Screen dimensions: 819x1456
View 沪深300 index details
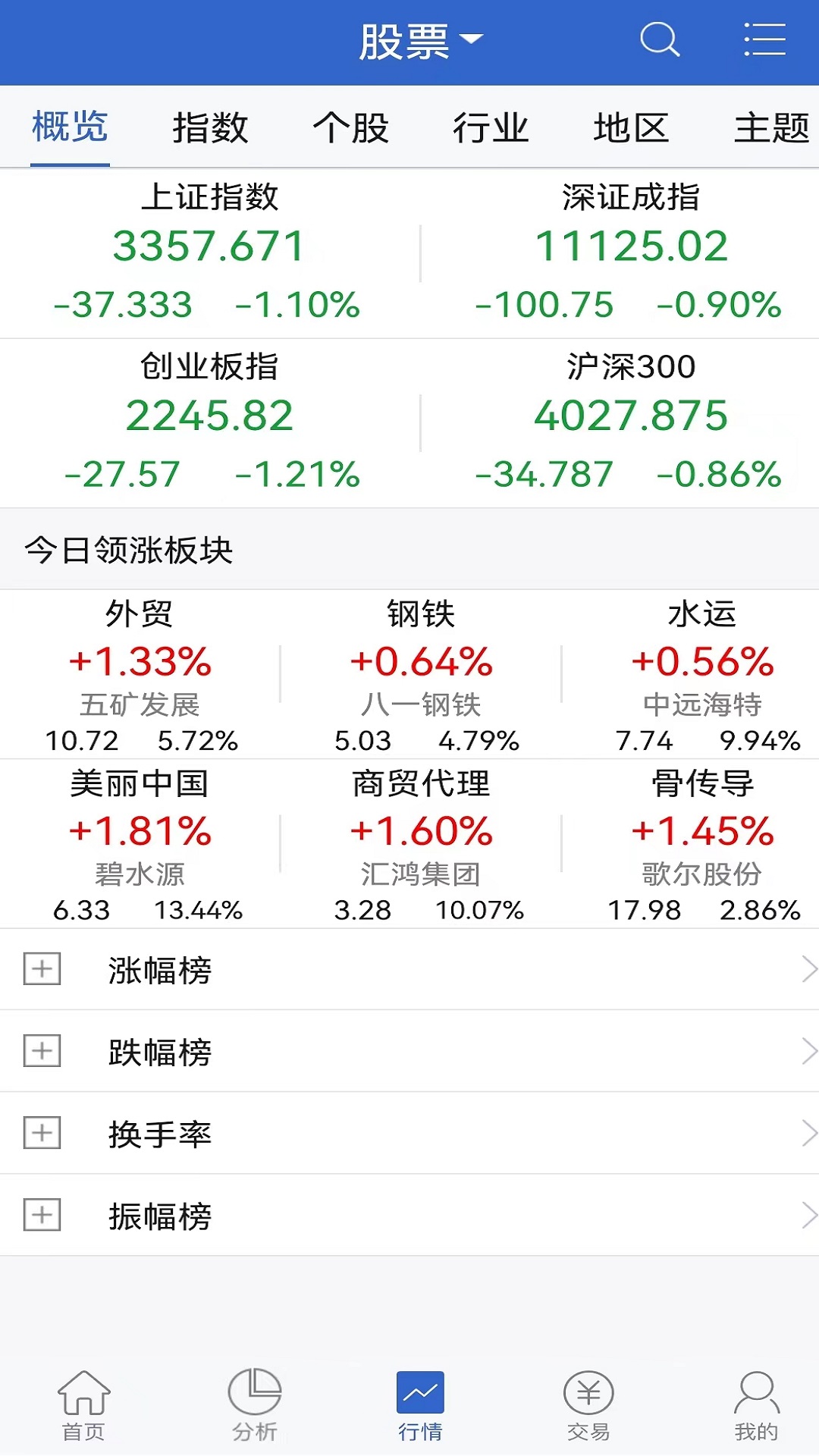click(x=631, y=422)
